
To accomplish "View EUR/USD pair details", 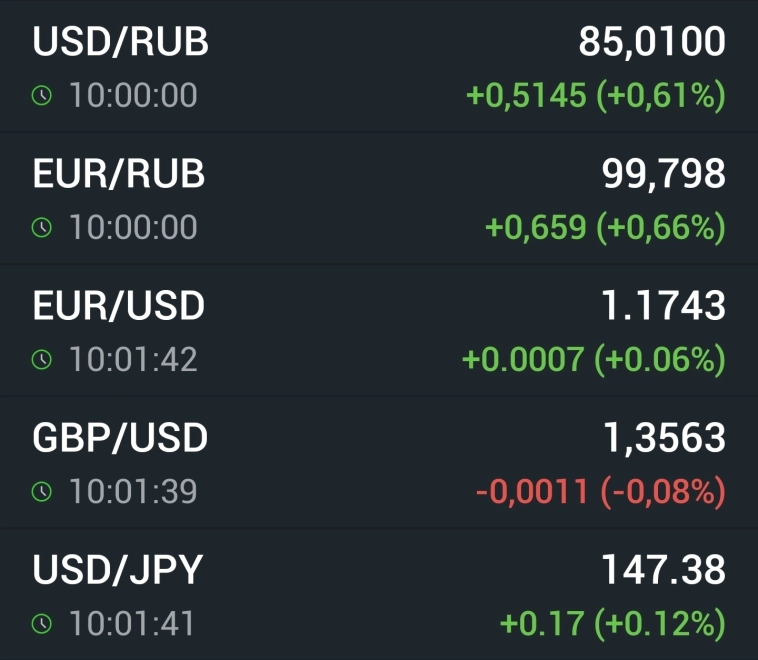I will coord(379,330).
